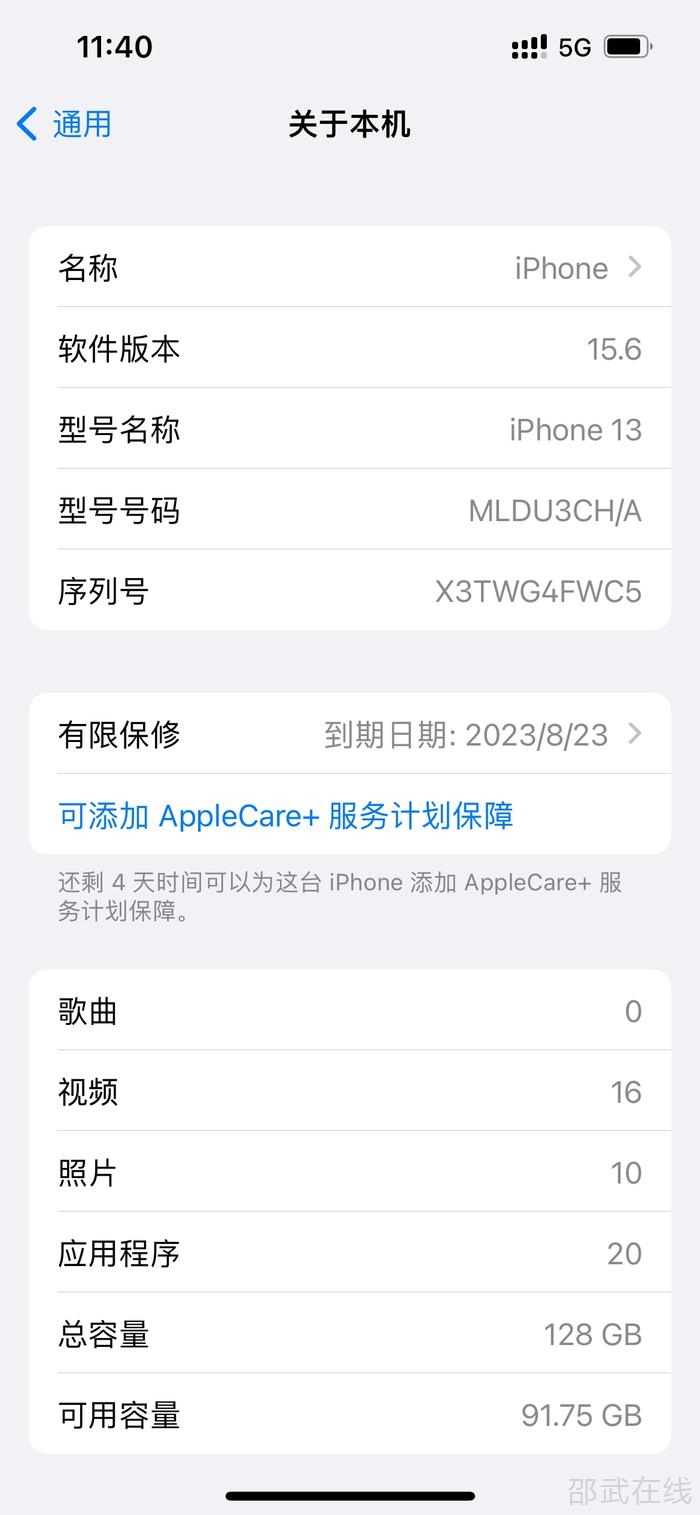Open the 名称 row to rename iPhone

[350, 268]
